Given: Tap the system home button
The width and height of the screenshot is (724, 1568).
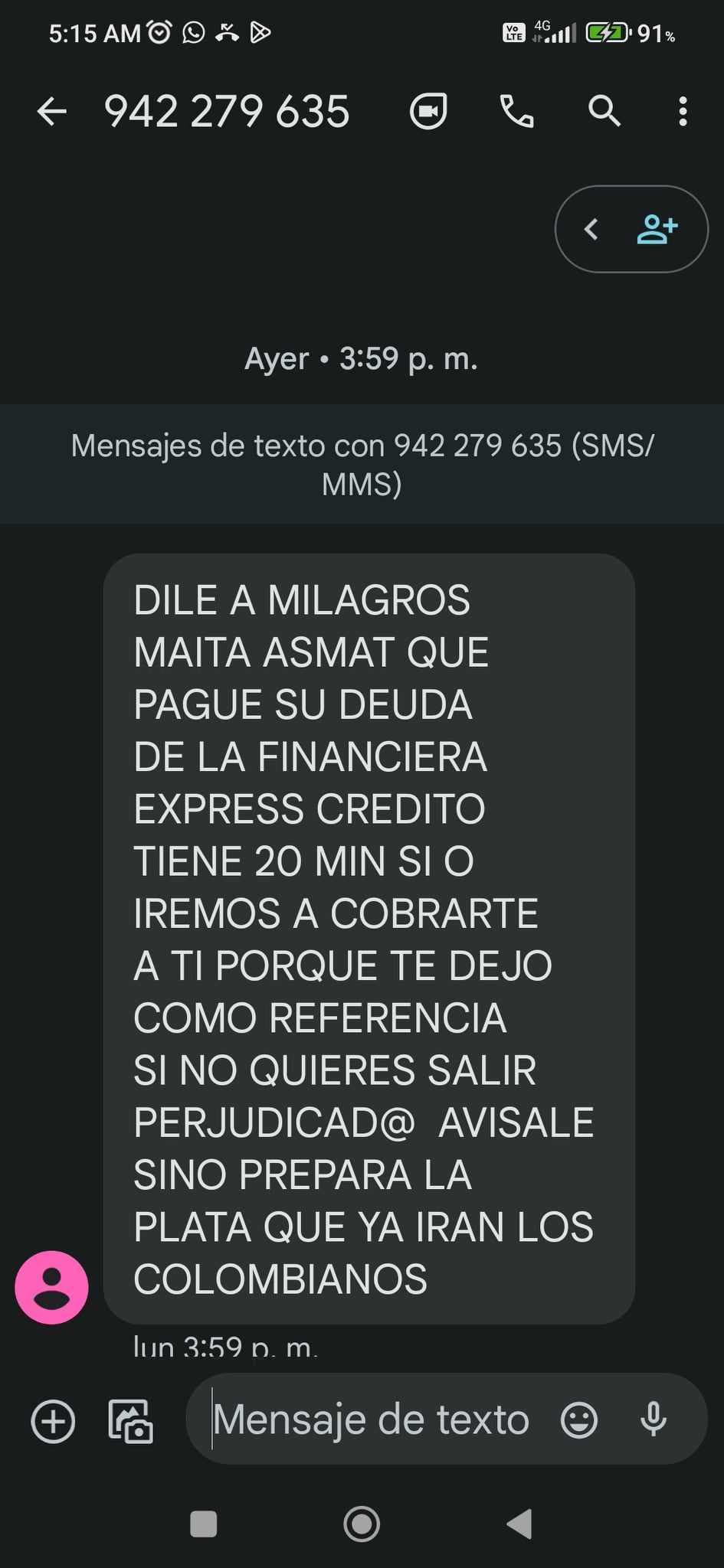Looking at the screenshot, I should point(362,1524).
